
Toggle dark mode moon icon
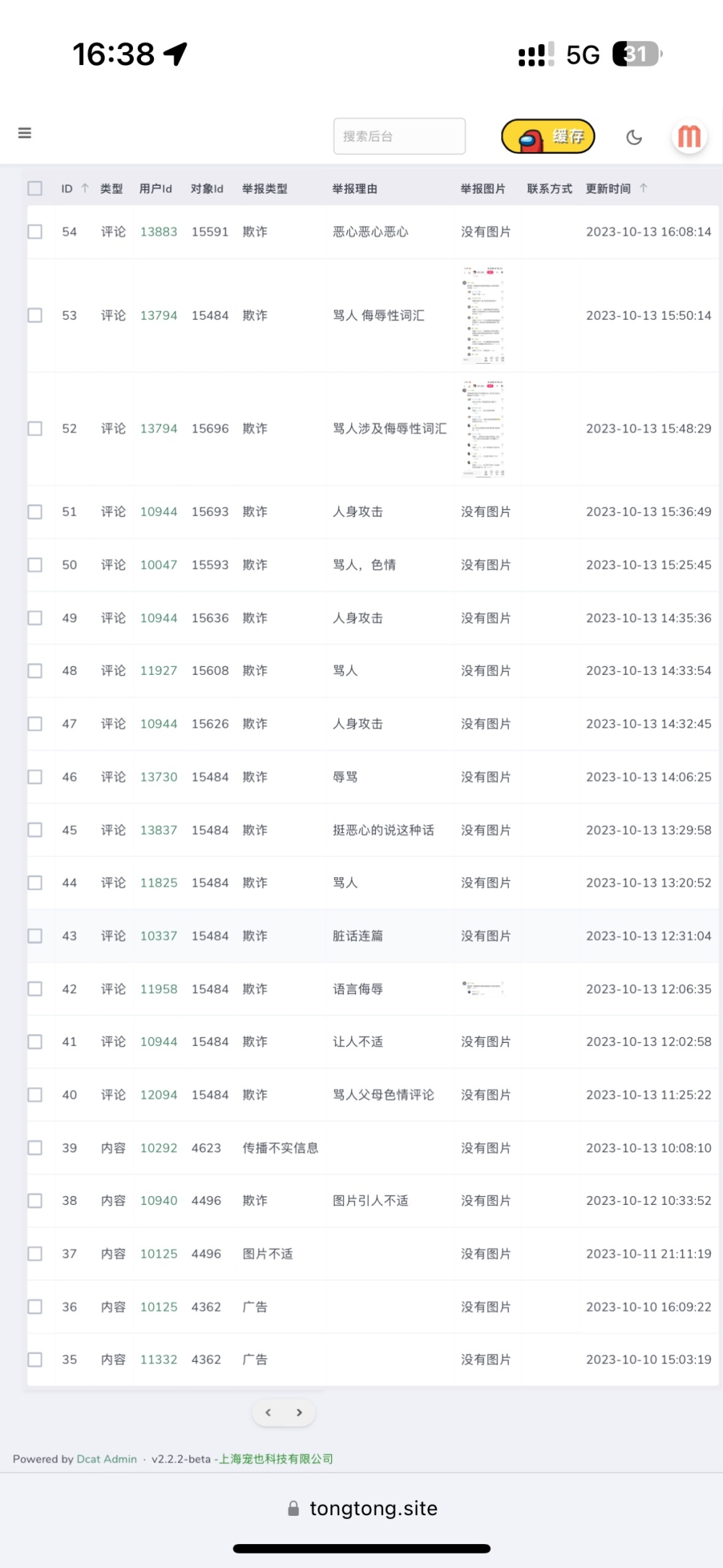click(634, 137)
